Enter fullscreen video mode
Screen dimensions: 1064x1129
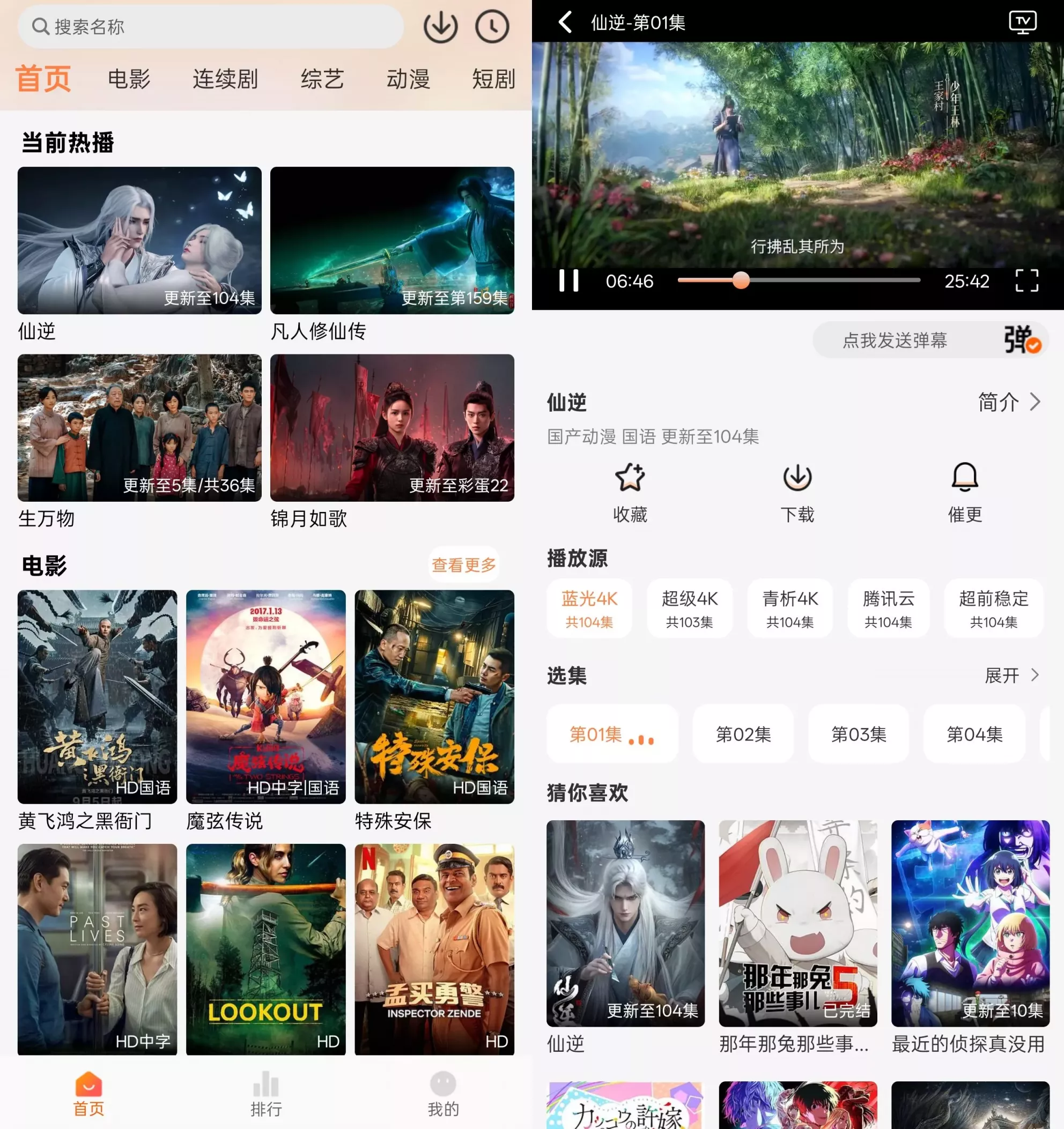(x=1026, y=280)
